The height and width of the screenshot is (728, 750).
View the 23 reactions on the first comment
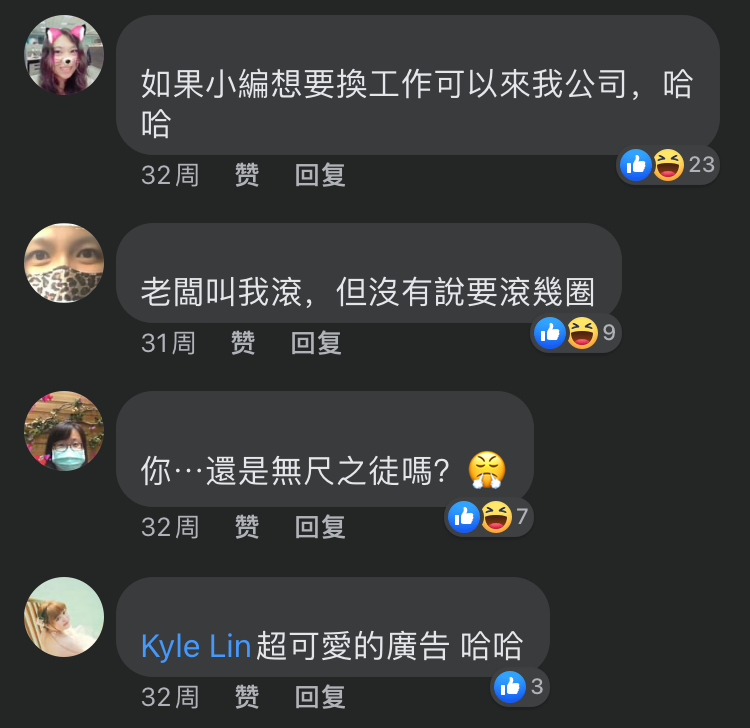[668, 164]
